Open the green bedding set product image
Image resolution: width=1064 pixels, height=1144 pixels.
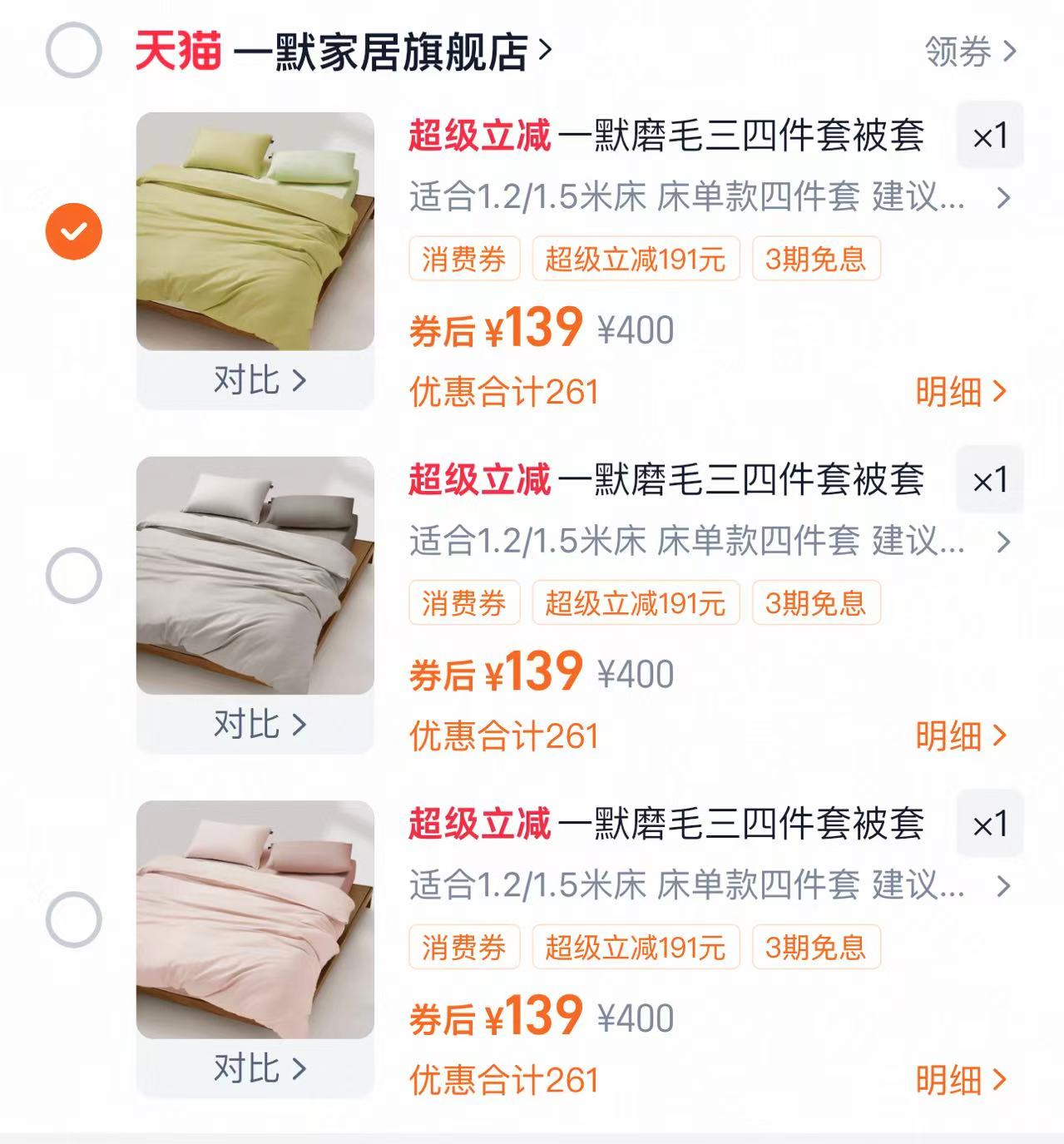(x=255, y=231)
